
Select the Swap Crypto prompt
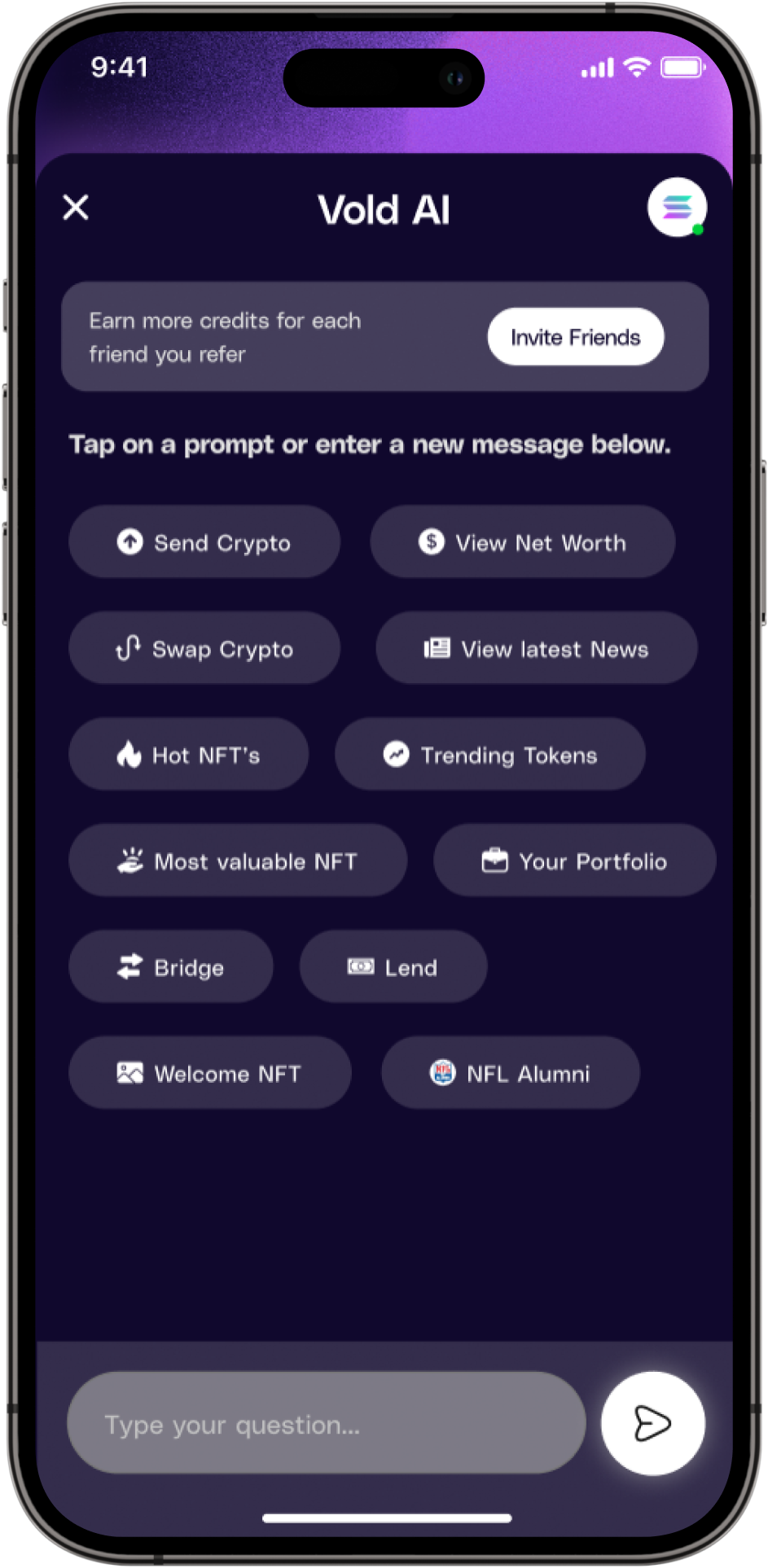[204, 649]
